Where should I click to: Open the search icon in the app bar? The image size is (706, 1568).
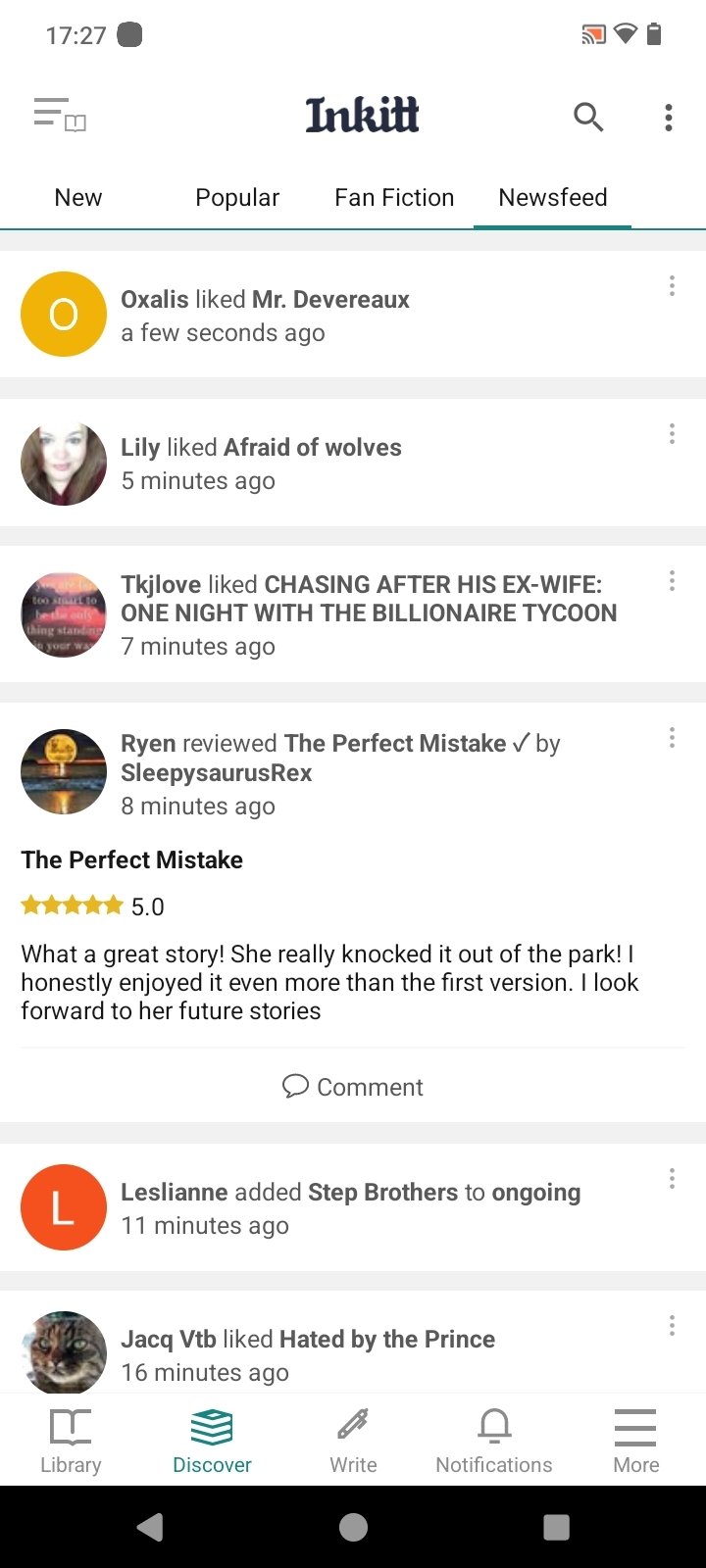(x=588, y=117)
